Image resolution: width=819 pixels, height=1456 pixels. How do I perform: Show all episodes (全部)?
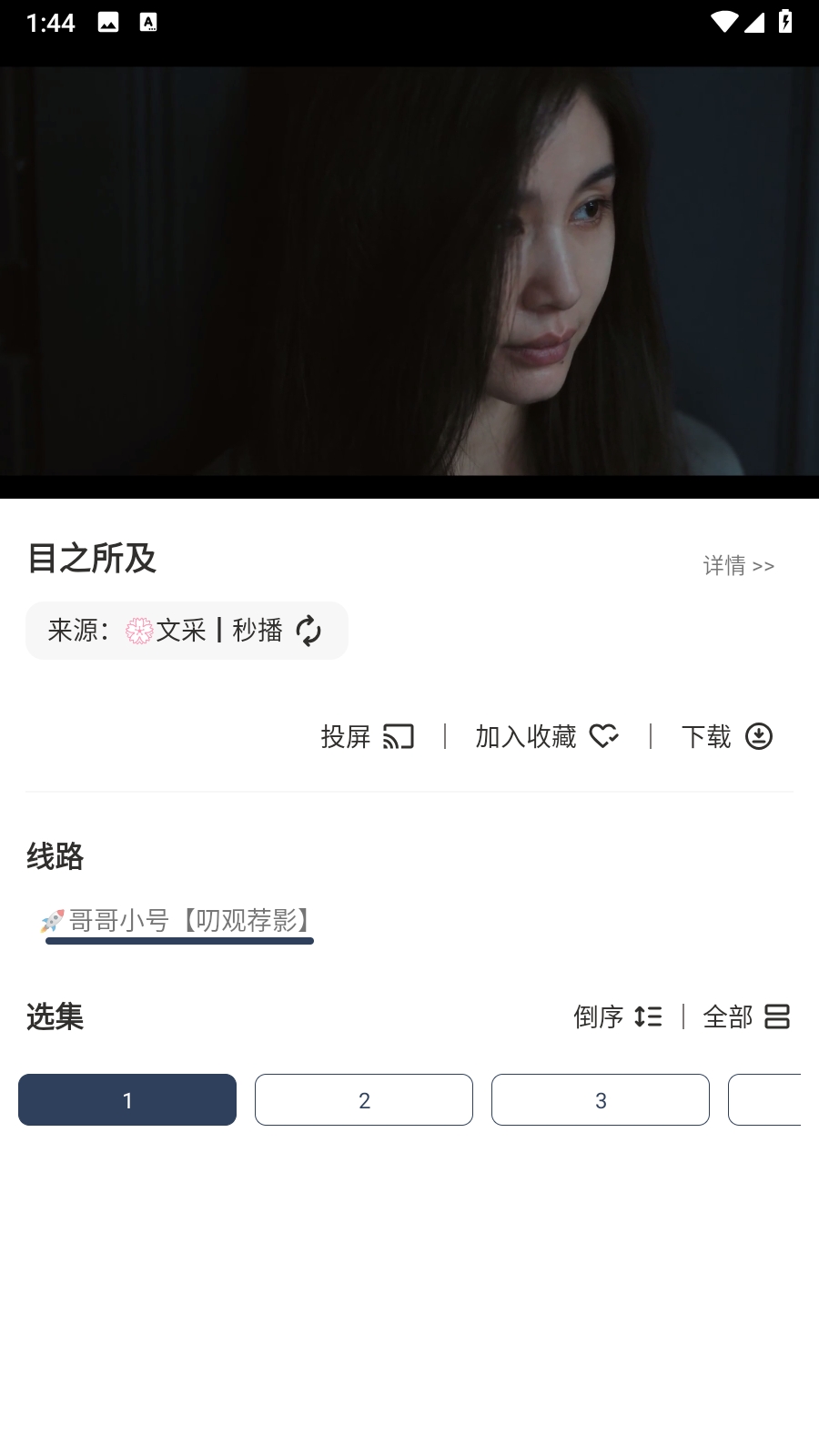[746, 1016]
